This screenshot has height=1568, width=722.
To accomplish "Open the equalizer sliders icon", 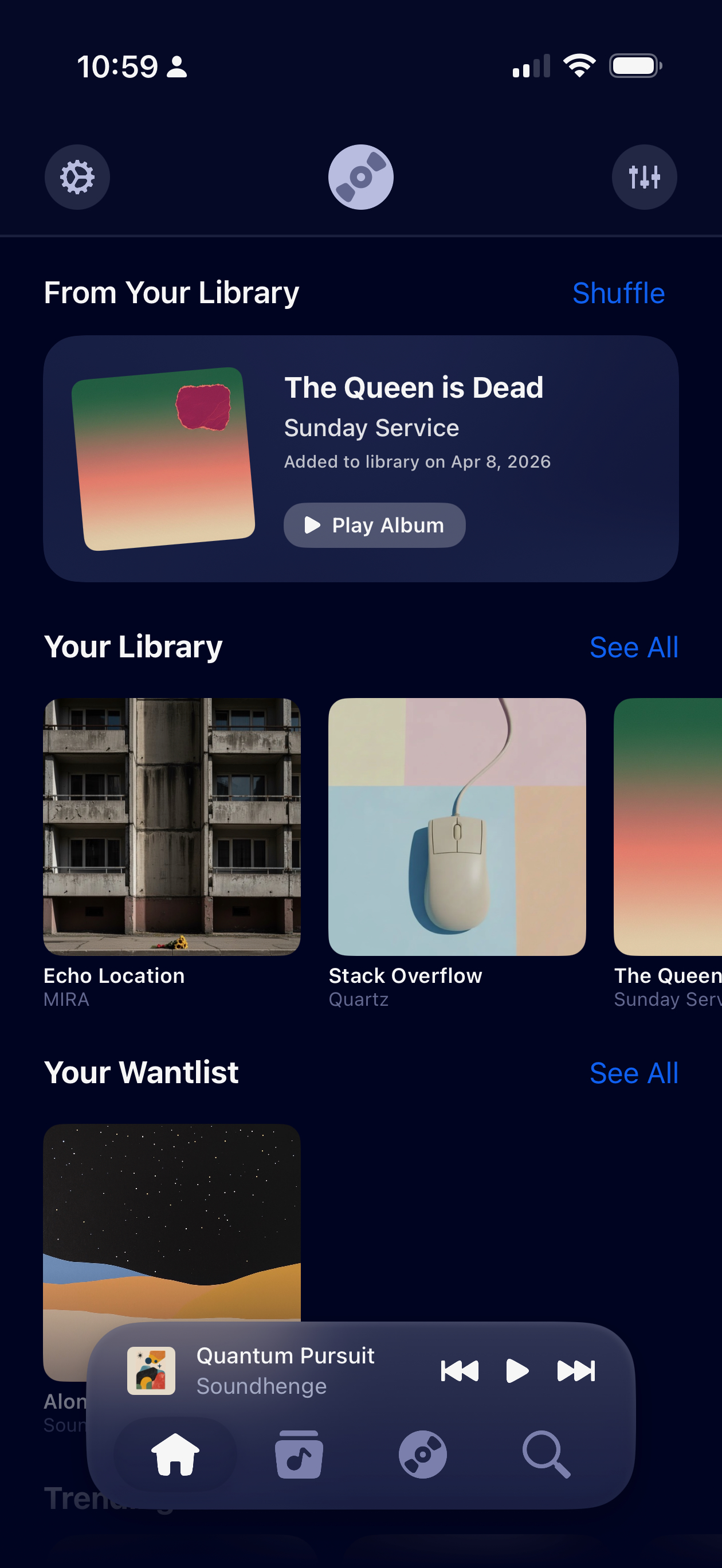I will pos(644,177).
